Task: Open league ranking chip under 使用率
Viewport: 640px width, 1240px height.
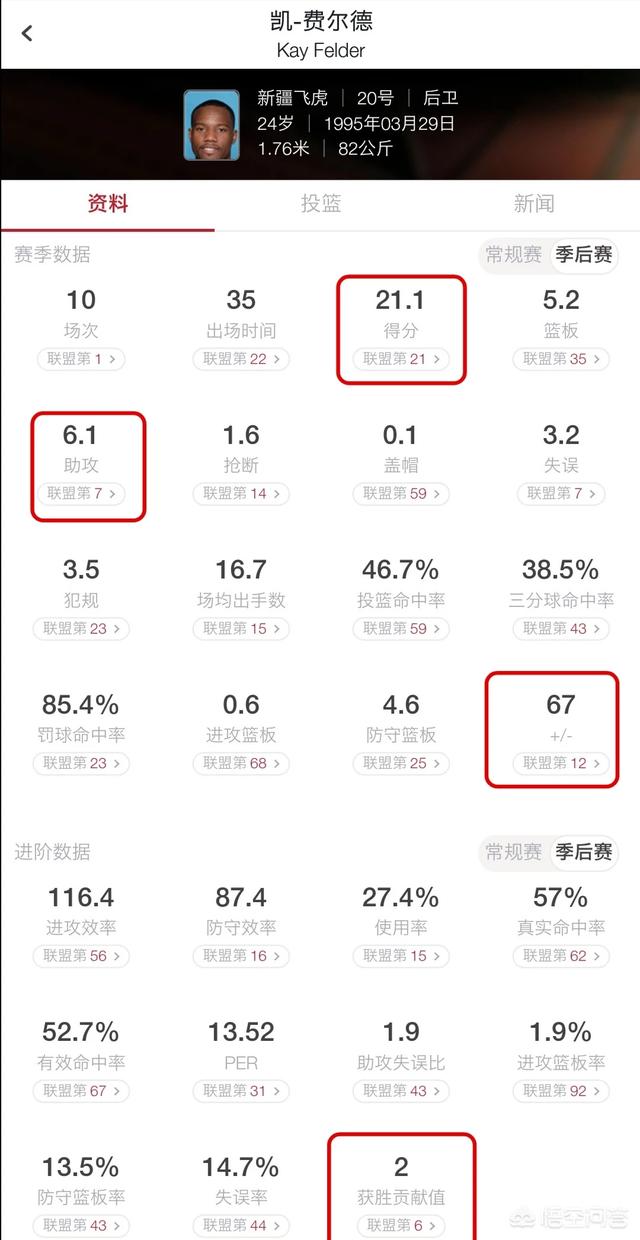Action: click(401, 955)
